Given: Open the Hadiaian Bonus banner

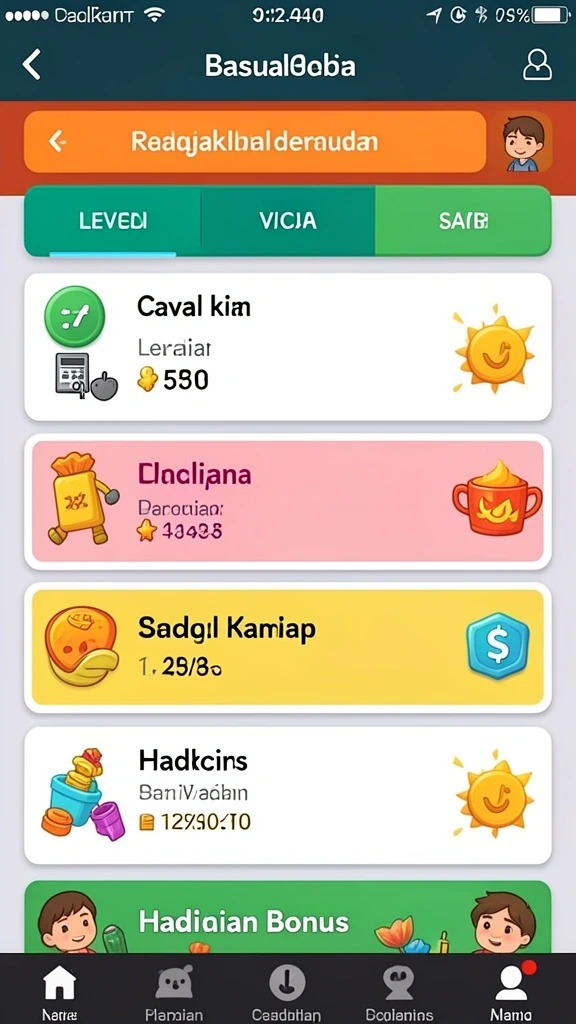Looking at the screenshot, I should coord(288,917).
